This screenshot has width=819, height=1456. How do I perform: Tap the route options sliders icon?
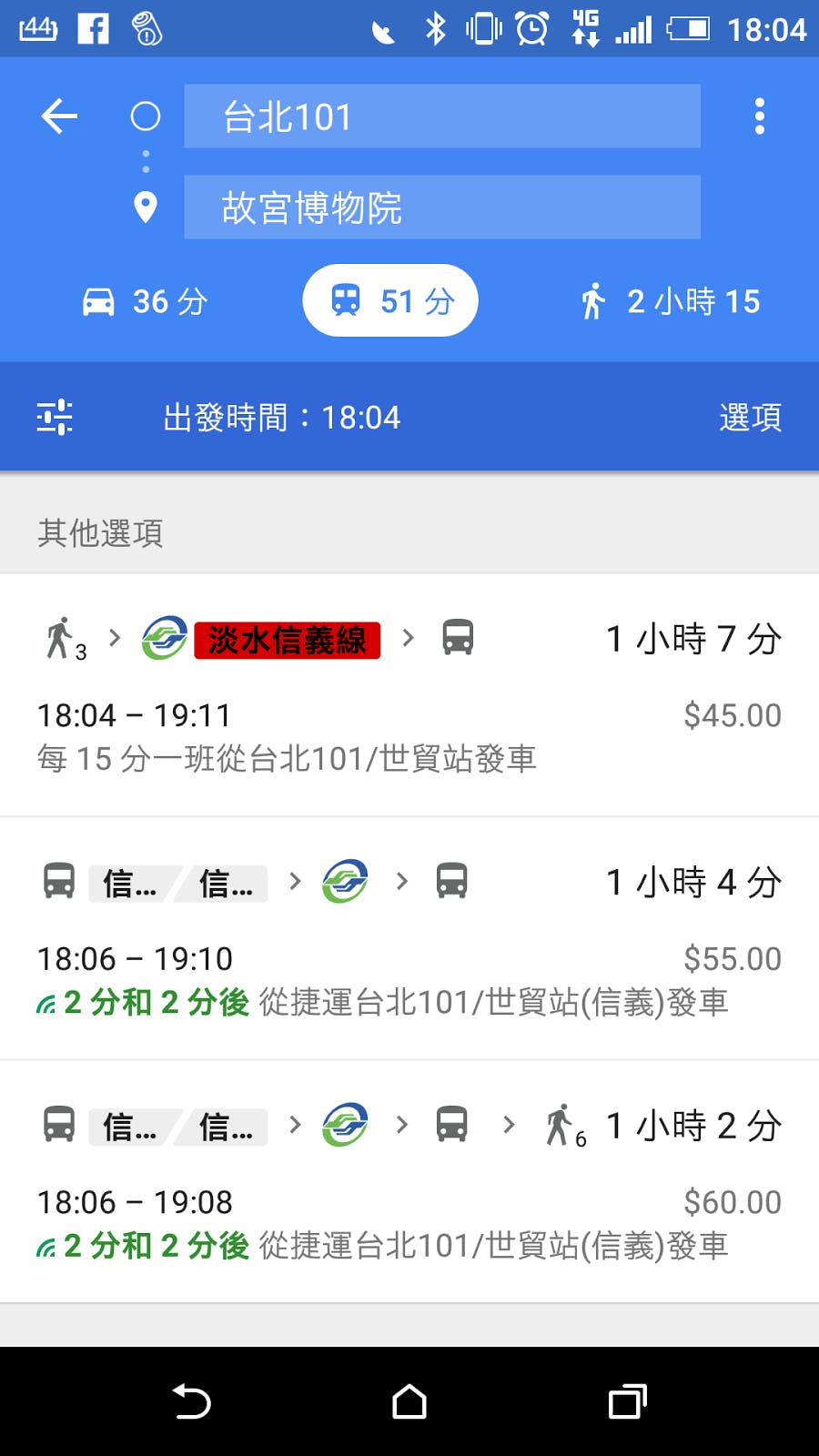coord(55,416)
